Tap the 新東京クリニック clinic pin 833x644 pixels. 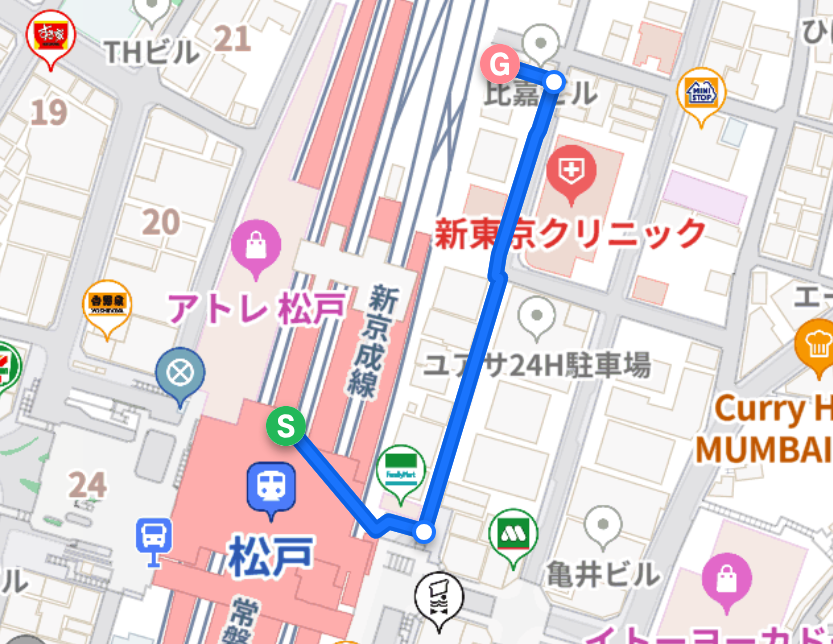pyautogui.click(x=572, y=169)
